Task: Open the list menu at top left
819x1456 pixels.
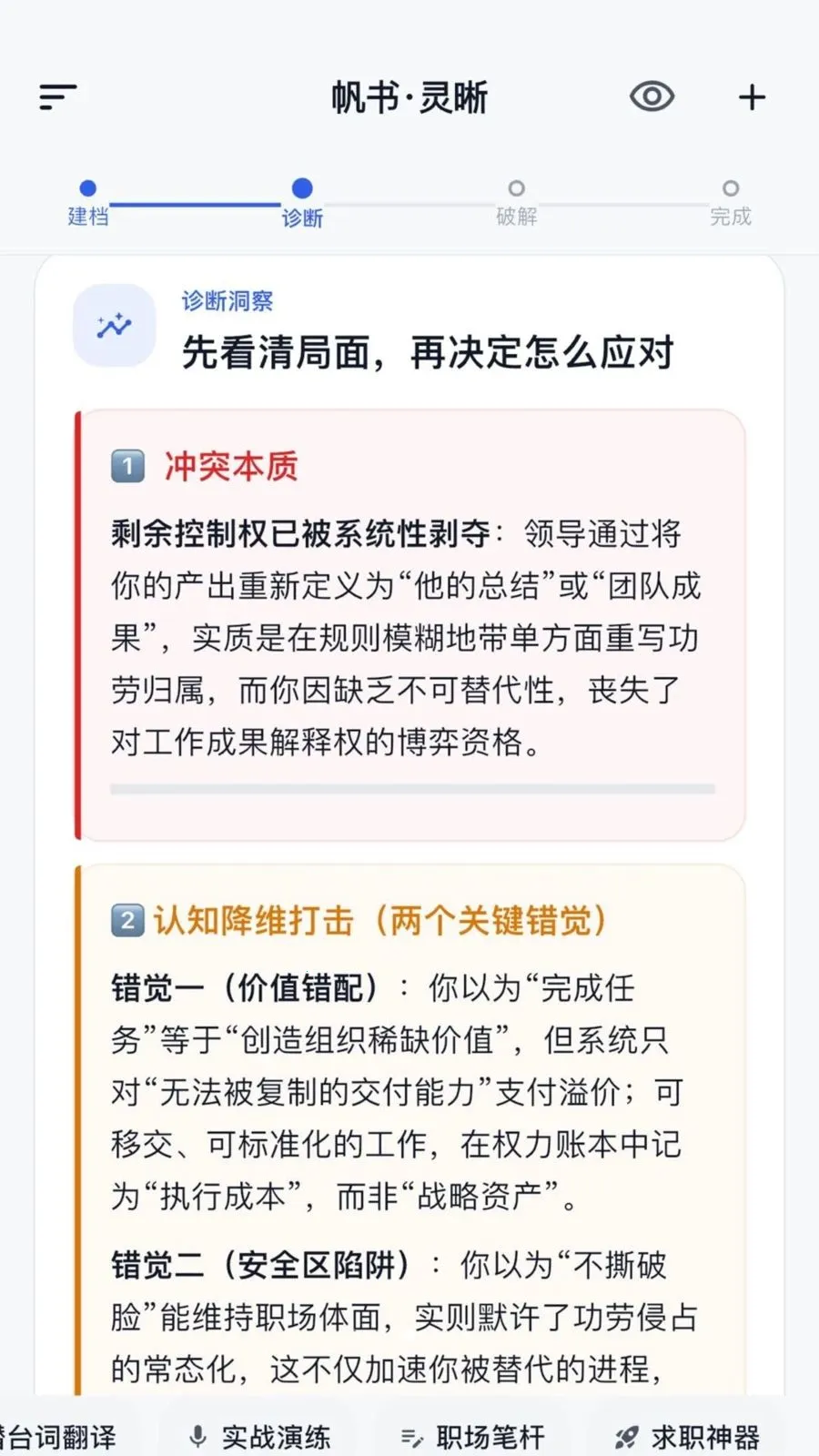Action: (57, 97)
